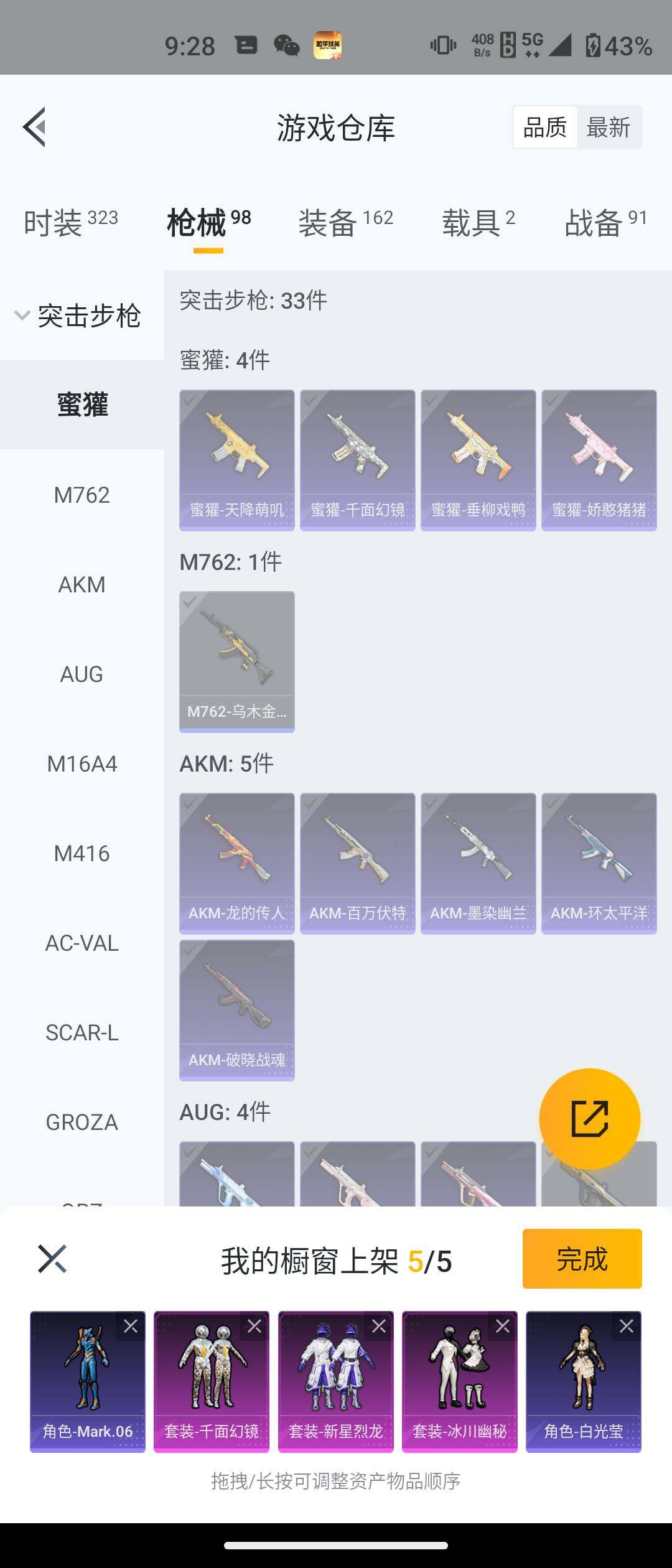672x1568 pixels.
Task: Open the 载具 tab
Action: pos(478,222)
